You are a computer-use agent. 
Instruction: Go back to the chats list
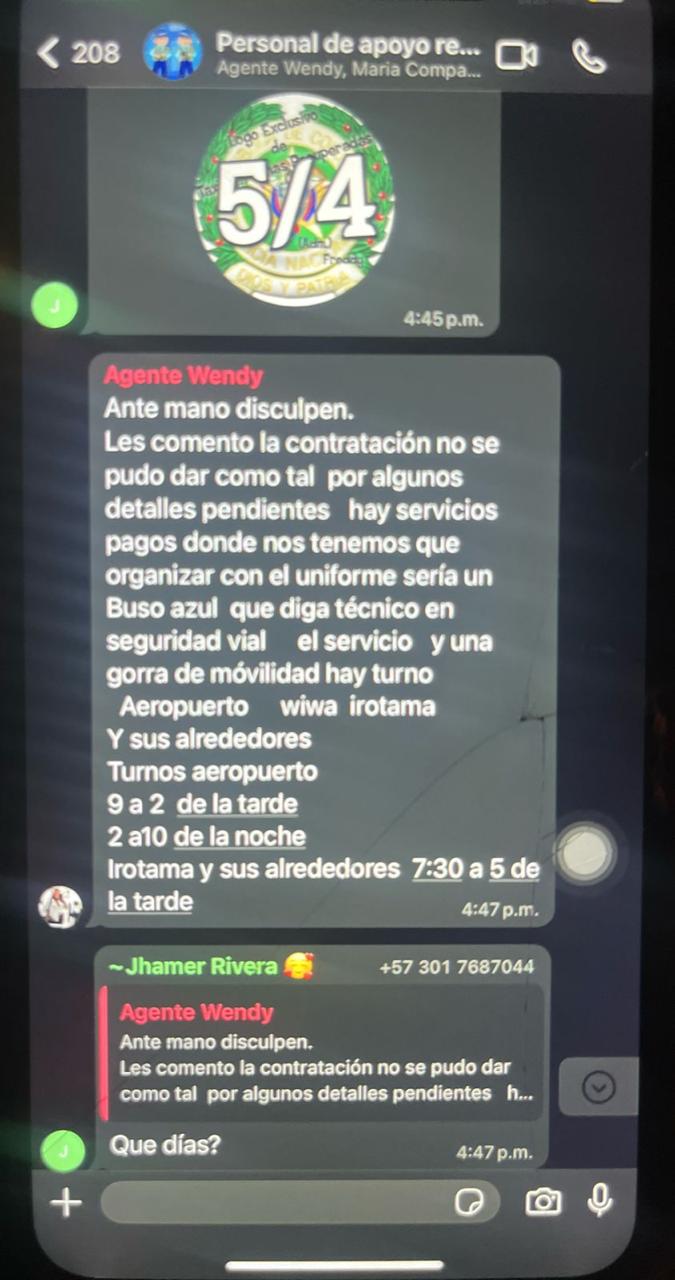76,52
